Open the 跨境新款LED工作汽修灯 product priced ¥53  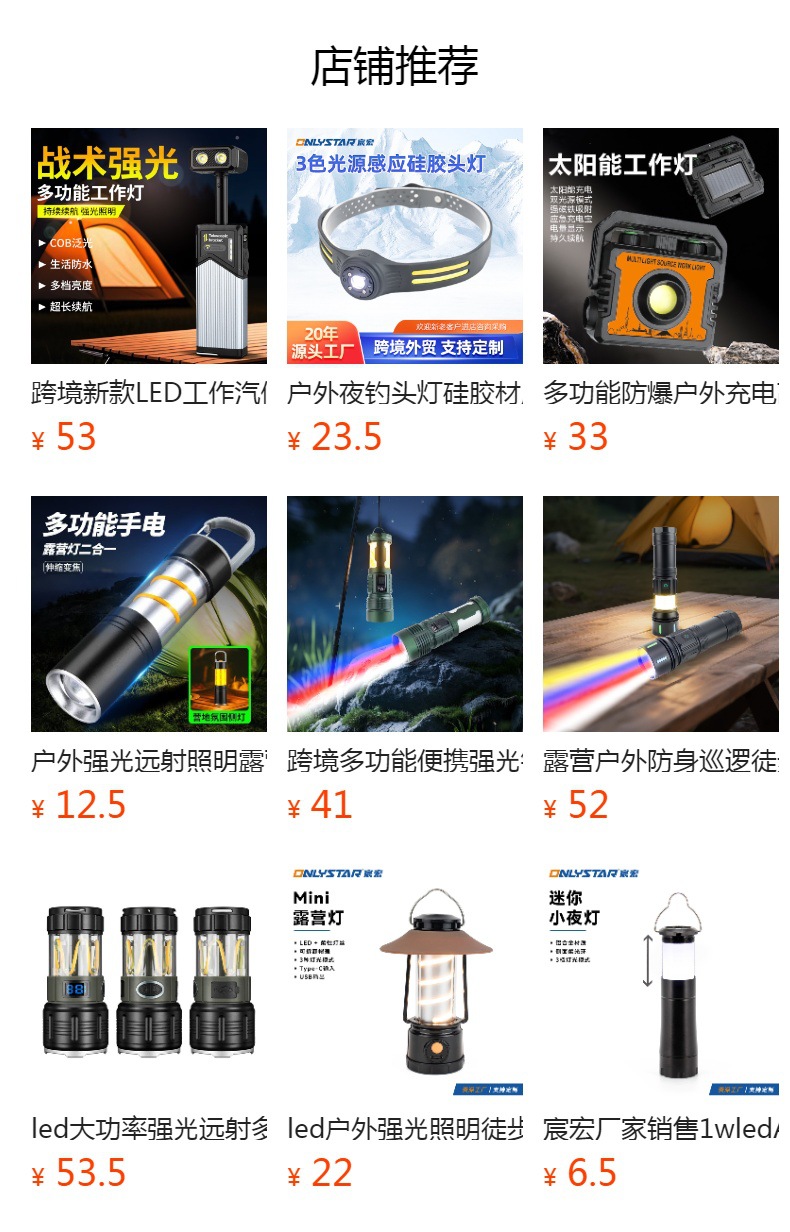point(149,246)
